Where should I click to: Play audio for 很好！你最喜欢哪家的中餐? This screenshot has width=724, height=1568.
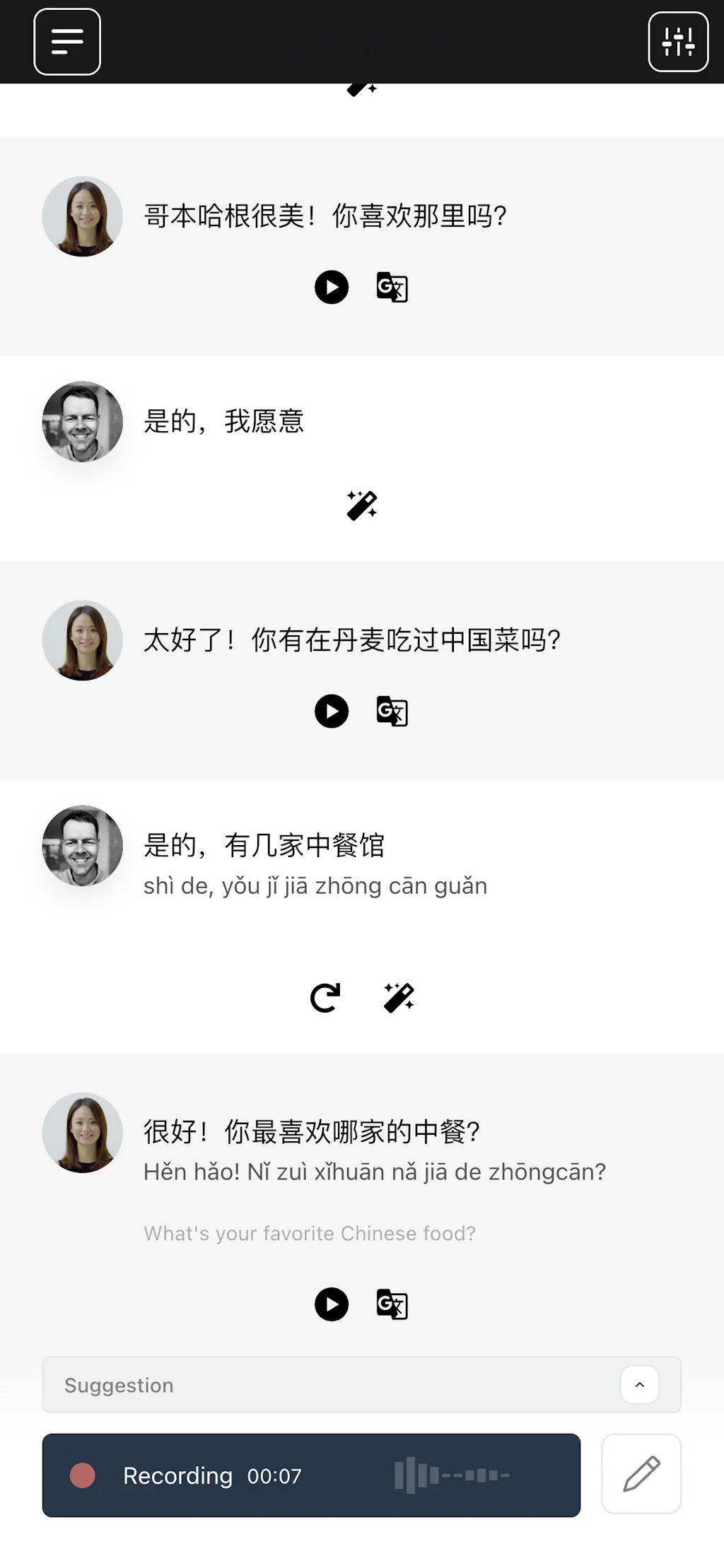(331, 1304)
